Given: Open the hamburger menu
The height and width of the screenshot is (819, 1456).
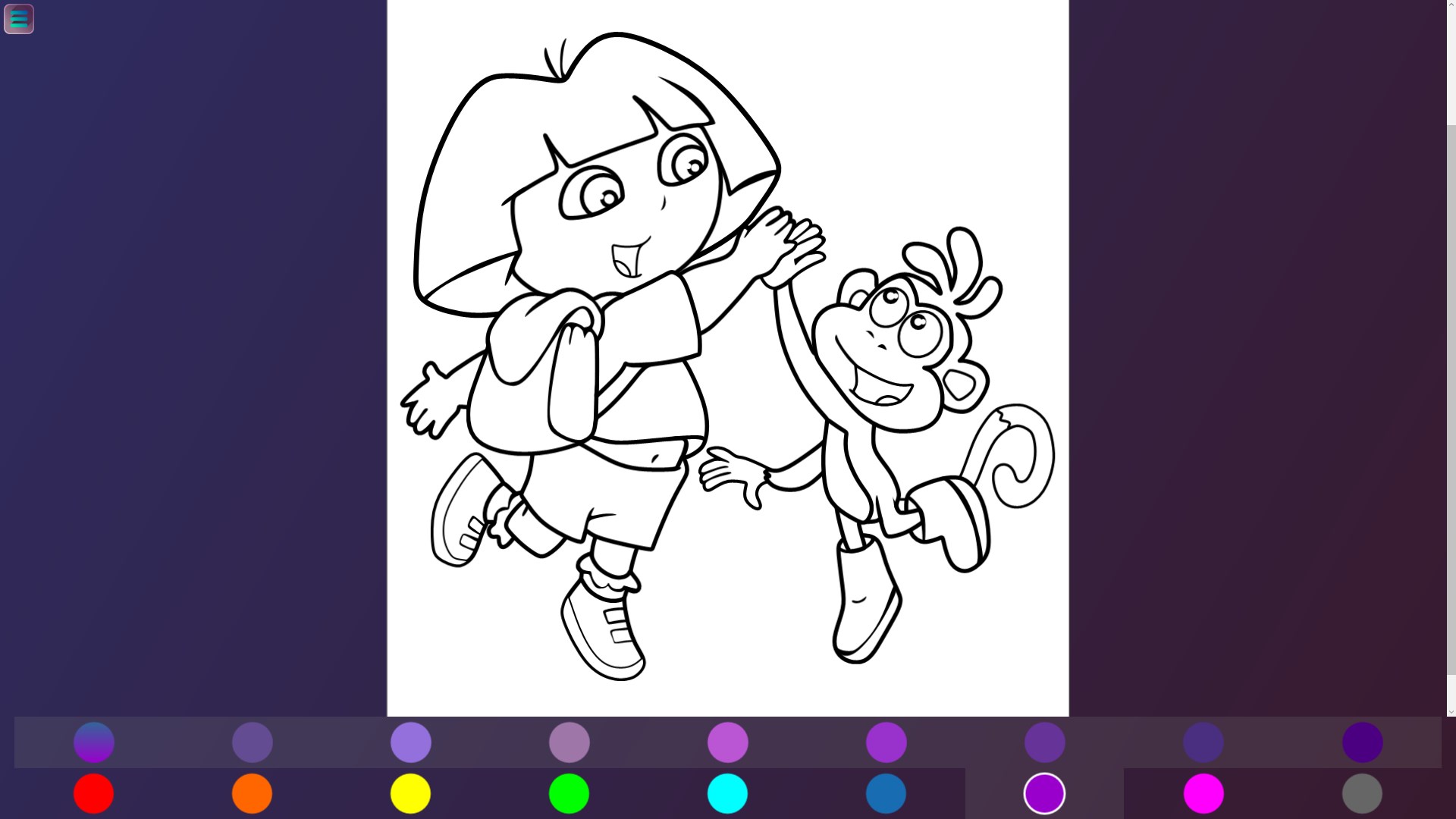Looking at the screenshot, I should point(19,19).
